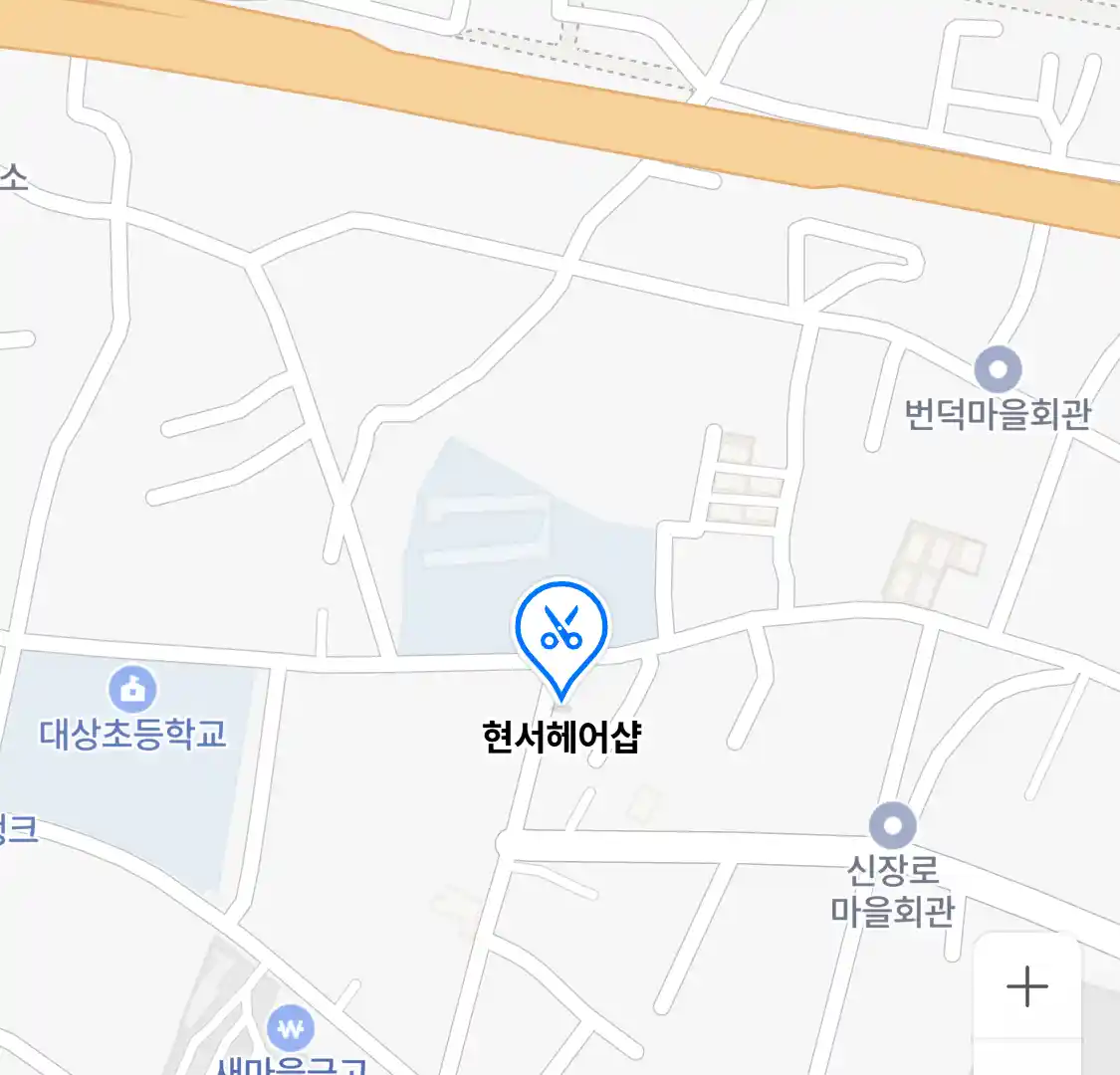Zoom in with the plus button
Image resolution: width=1120 pixels, height=1075 pixels.
coord(1026,987)
